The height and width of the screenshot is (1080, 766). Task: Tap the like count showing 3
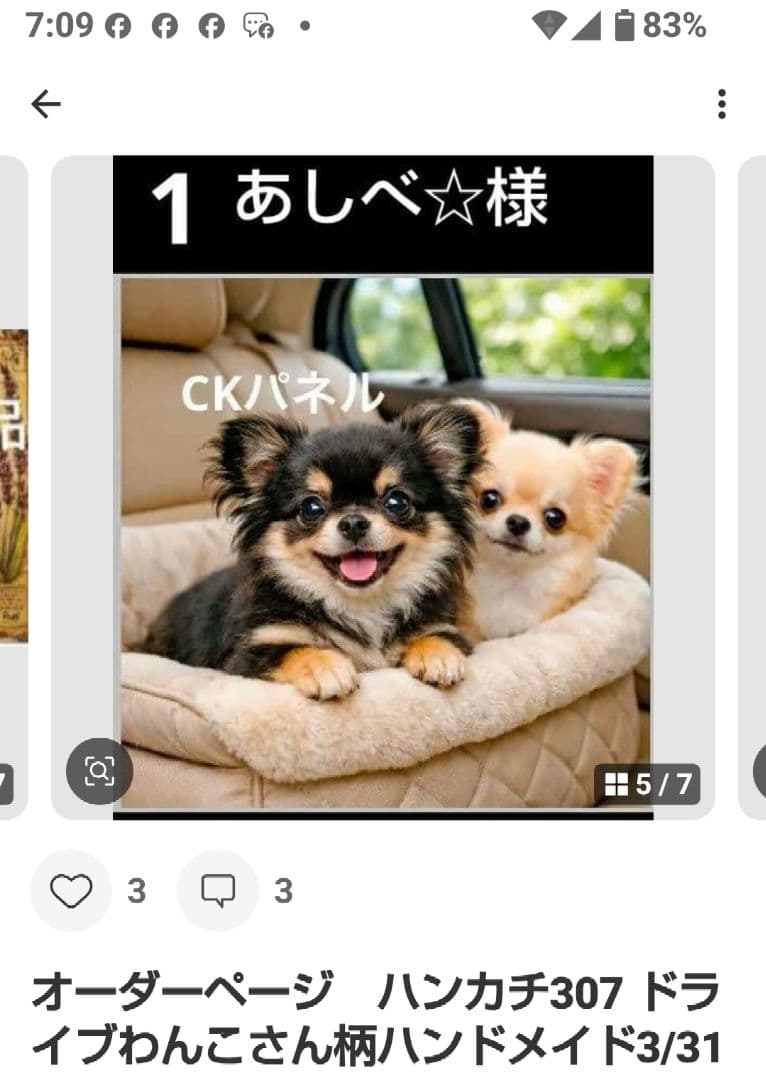136,890
